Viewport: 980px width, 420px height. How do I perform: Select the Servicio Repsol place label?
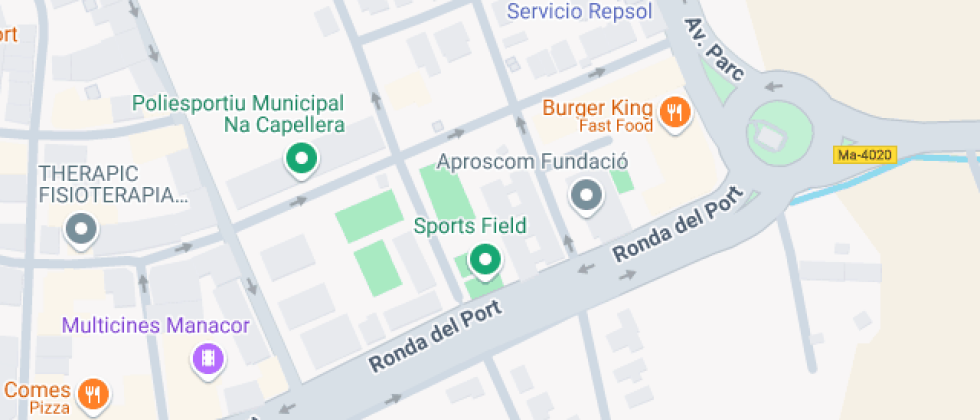coord(579,11)
